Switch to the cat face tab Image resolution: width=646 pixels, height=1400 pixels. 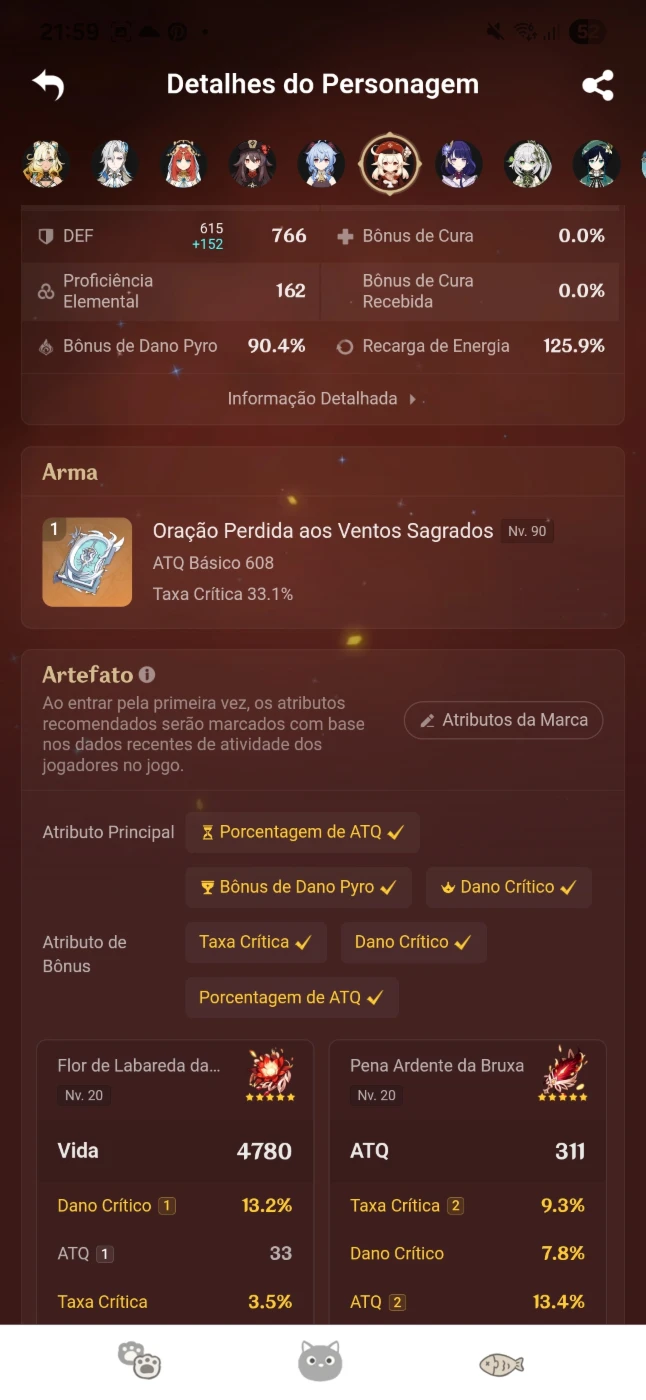[x=321, y=1361]
